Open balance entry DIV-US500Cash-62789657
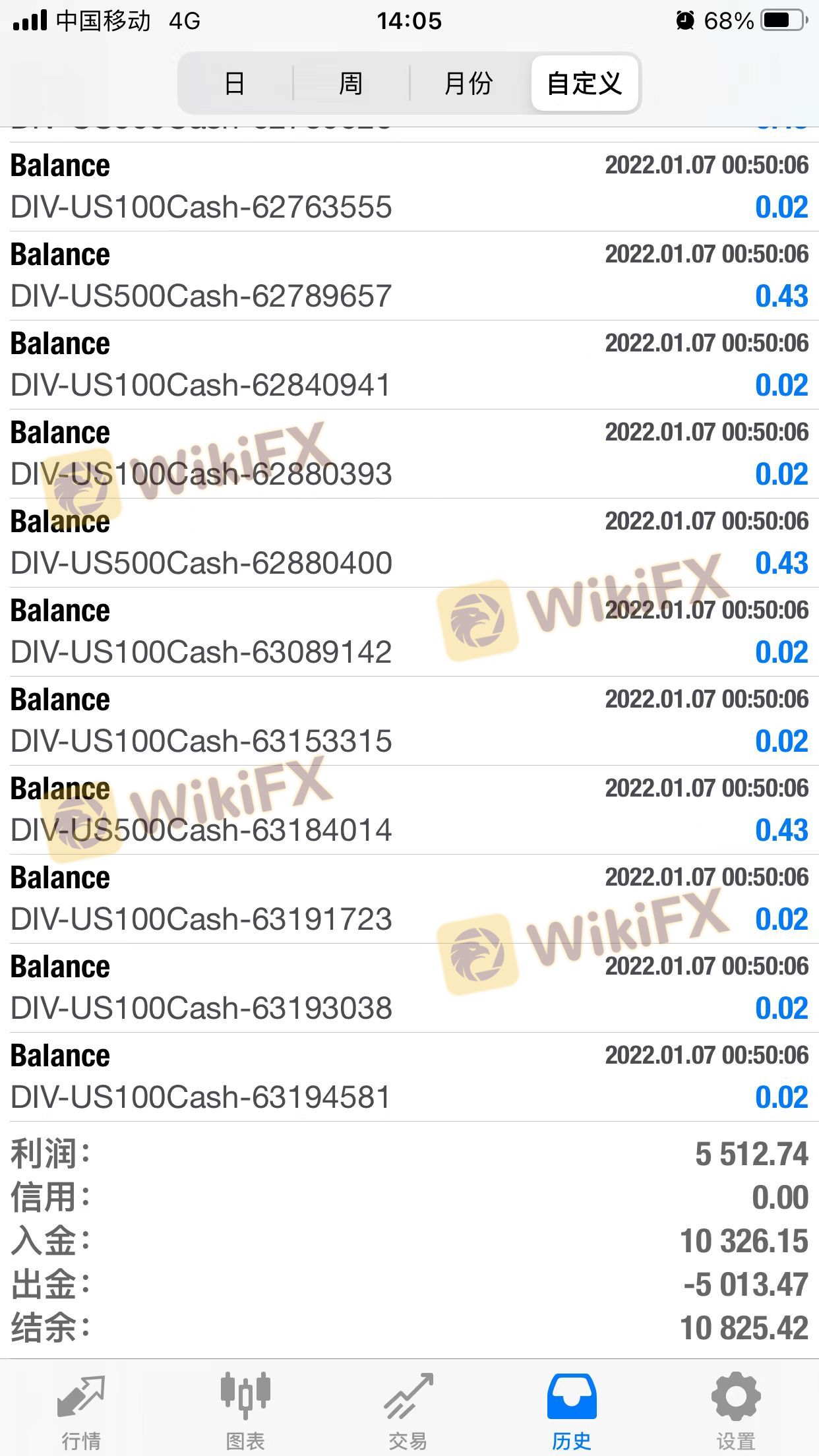This screenshot has height=1456, width=819. click(409, 276)
